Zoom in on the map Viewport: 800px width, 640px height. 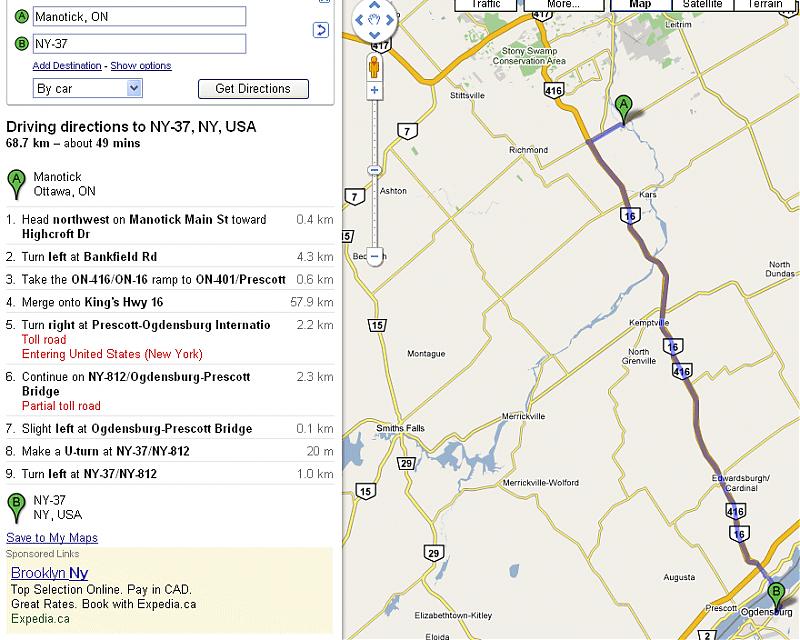tap(375, 90)
